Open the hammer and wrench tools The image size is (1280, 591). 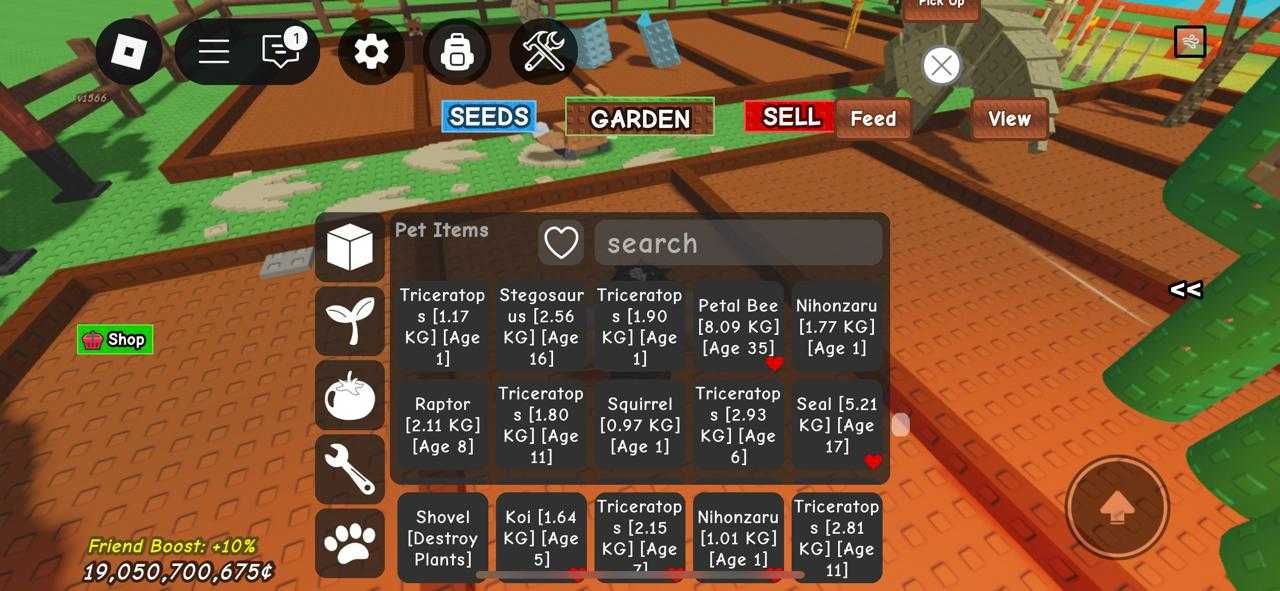pyautogui.click(x=544, y=52)
